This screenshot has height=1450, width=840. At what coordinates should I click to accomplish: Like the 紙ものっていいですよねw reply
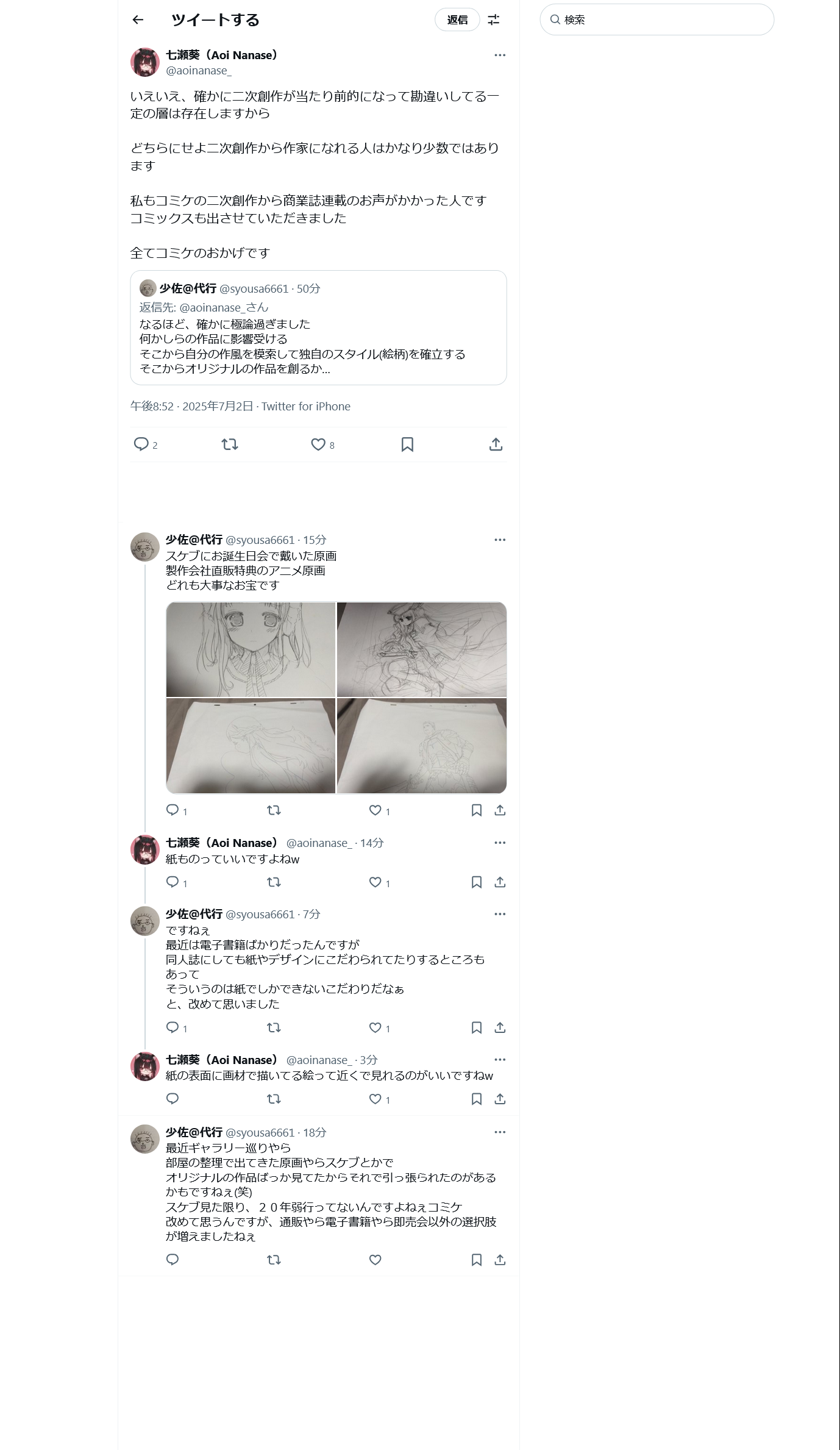tap(376, 882)
